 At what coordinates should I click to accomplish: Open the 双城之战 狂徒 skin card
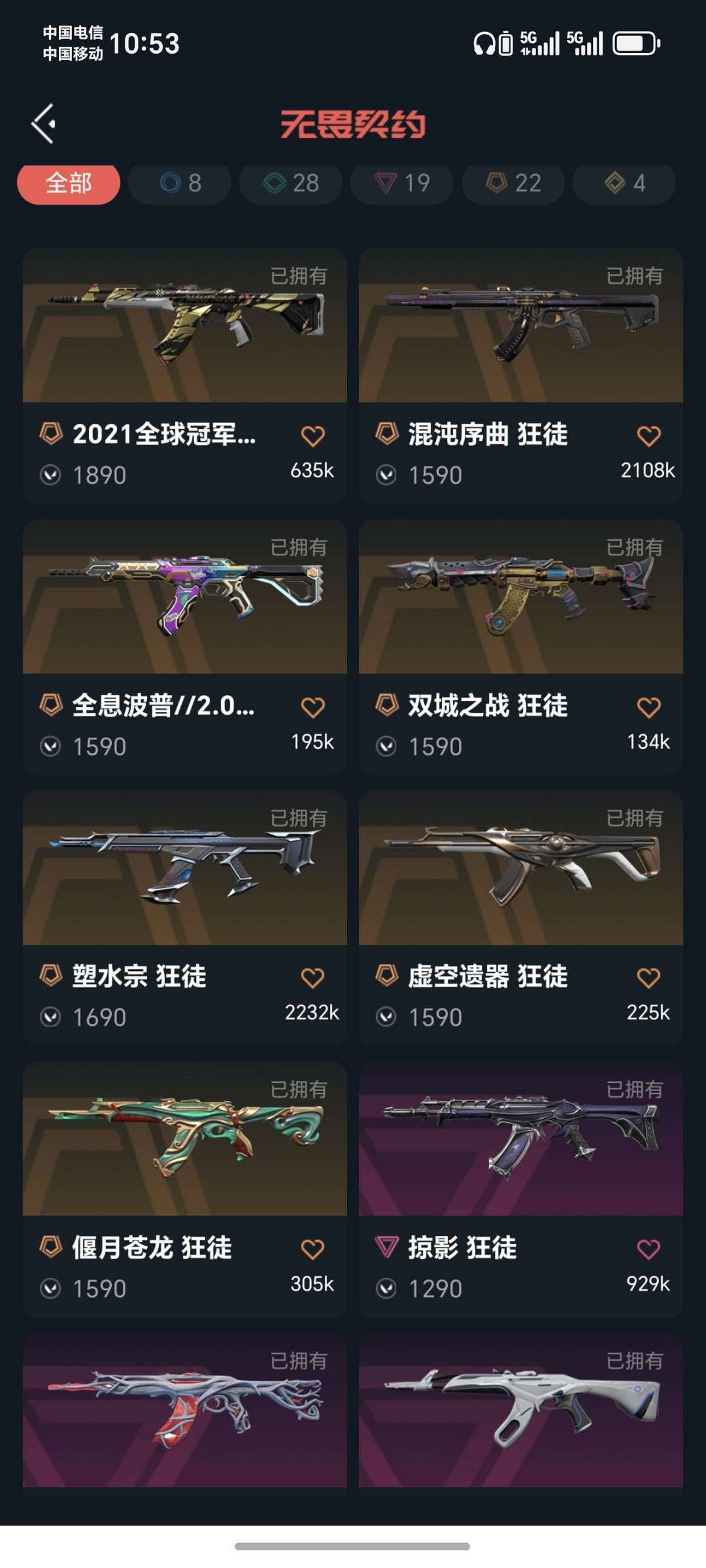[x=521, y=647]
